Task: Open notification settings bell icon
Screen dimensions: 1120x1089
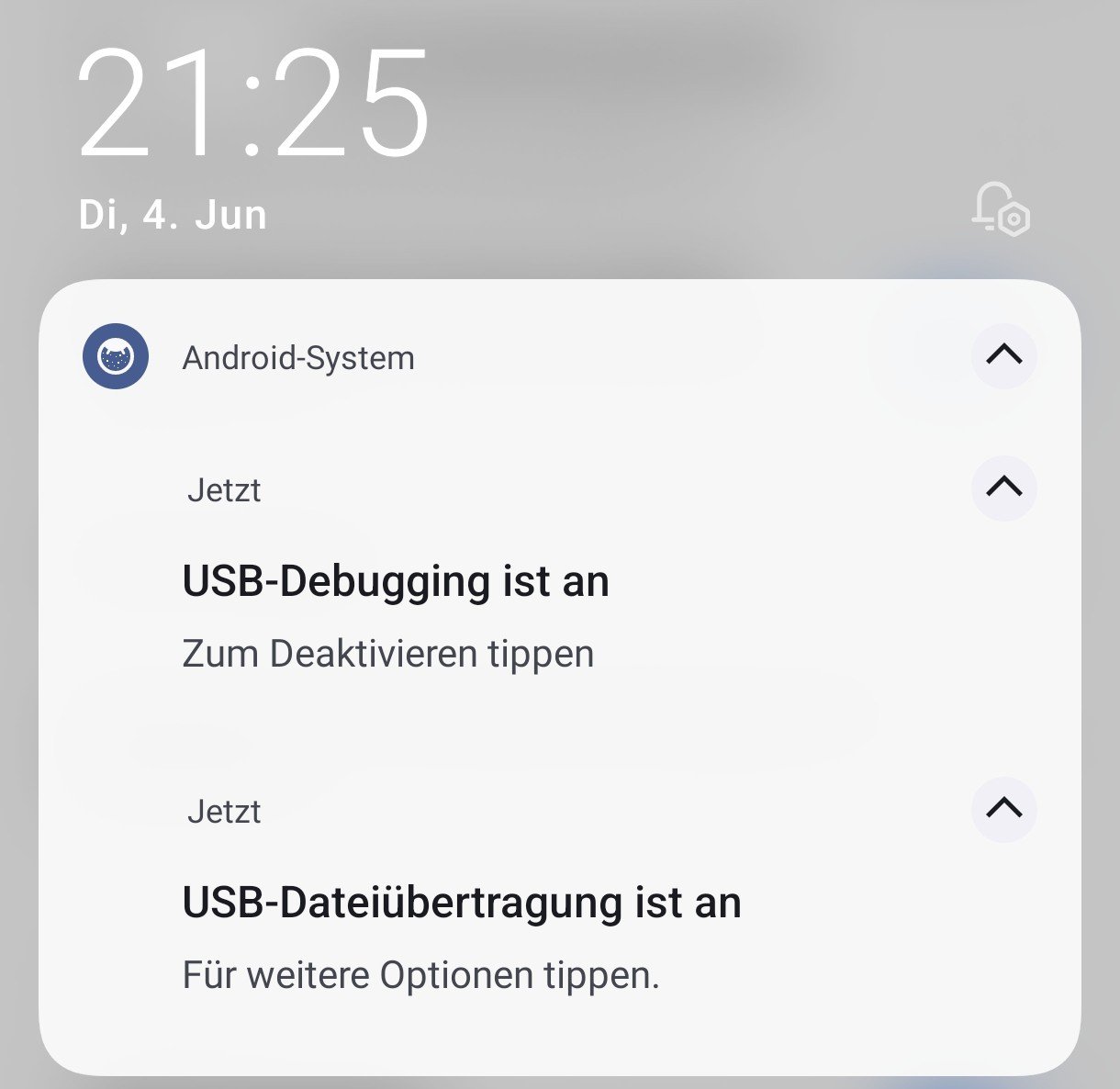Action: 1001,209
